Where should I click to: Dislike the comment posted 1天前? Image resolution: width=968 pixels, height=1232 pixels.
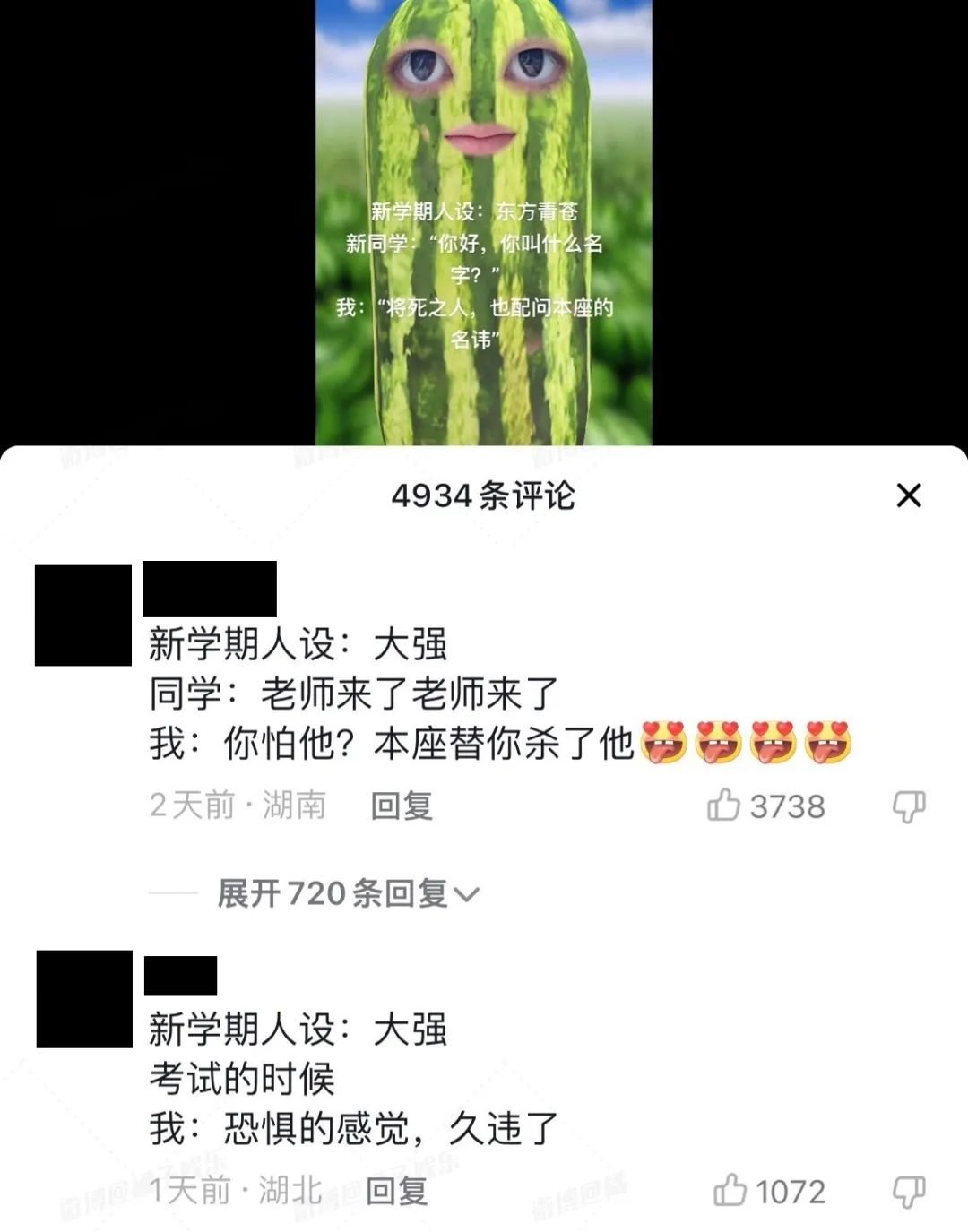(909, 1192)
